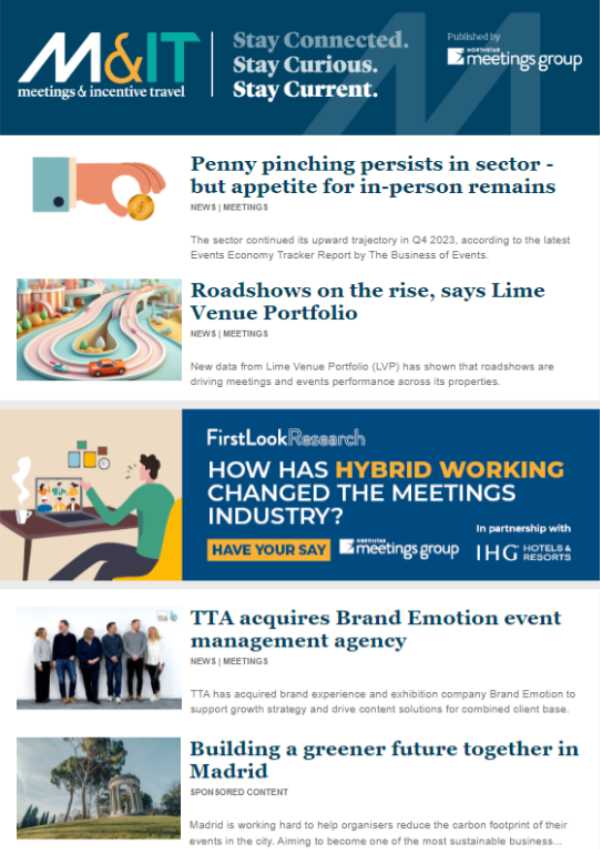Tap the group photo thumbnail for the TTA story

coord(99,657)
